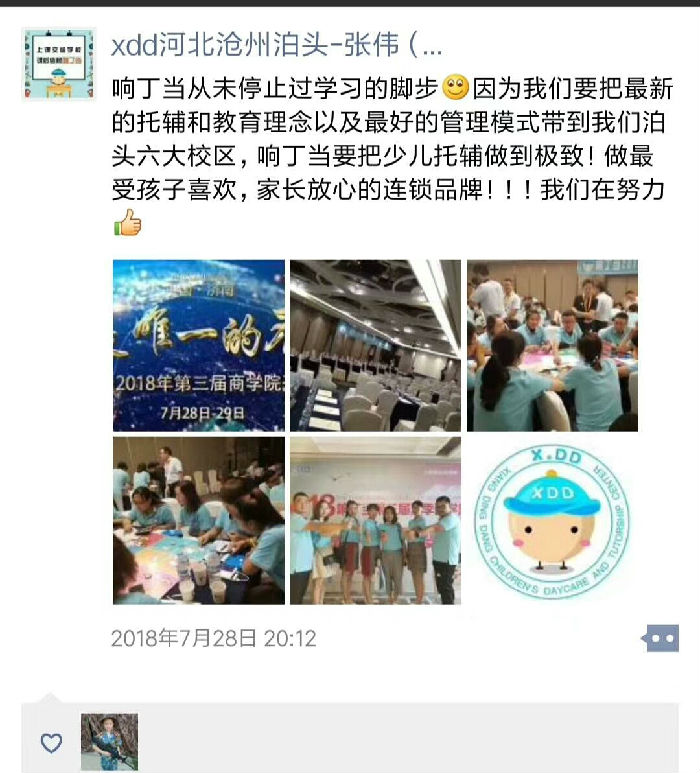Open profile name xdd河北沧州泊头-张伟
Viewport: 700px width, 773px height.
pyautogui.click(x=274, y=44)
